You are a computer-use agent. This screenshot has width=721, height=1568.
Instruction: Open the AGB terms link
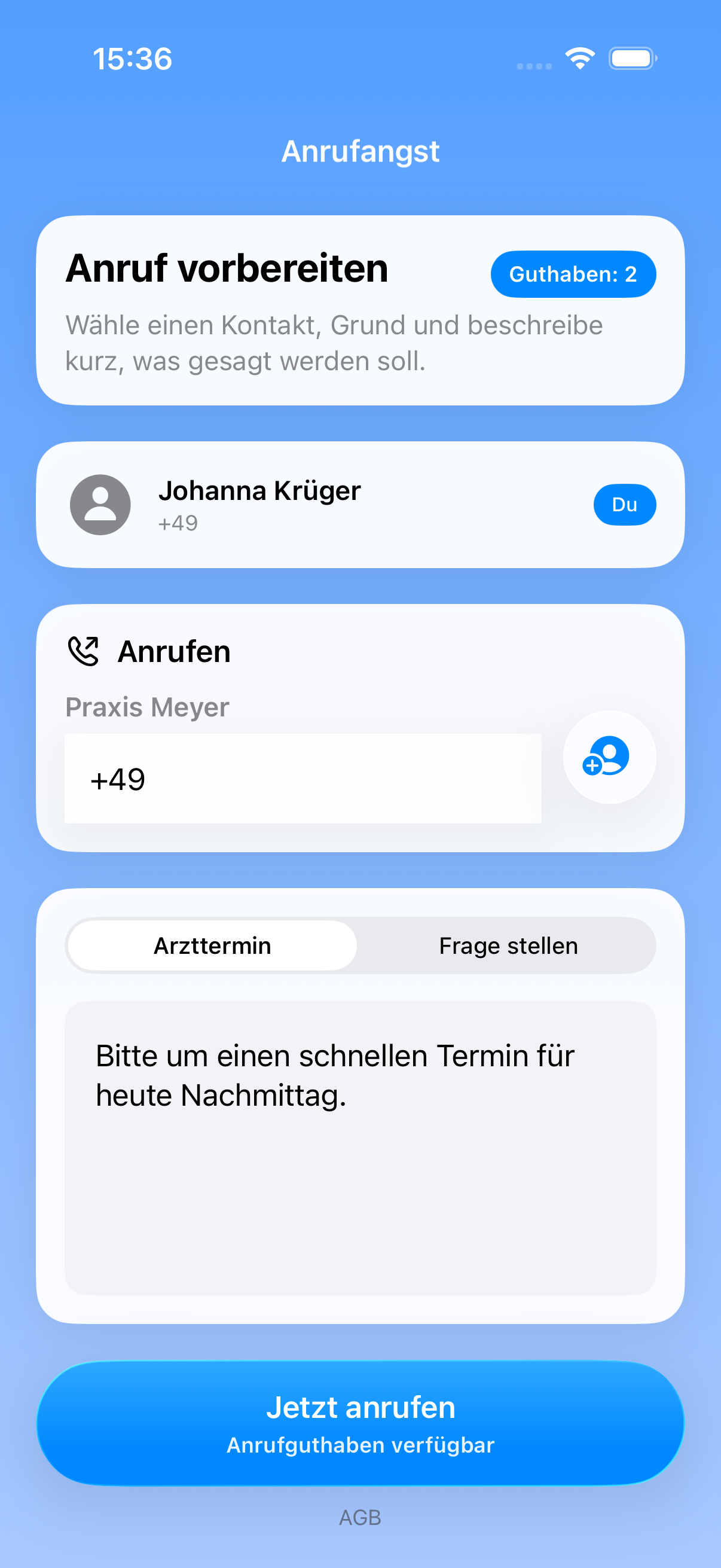click(x=360, y=1517)
